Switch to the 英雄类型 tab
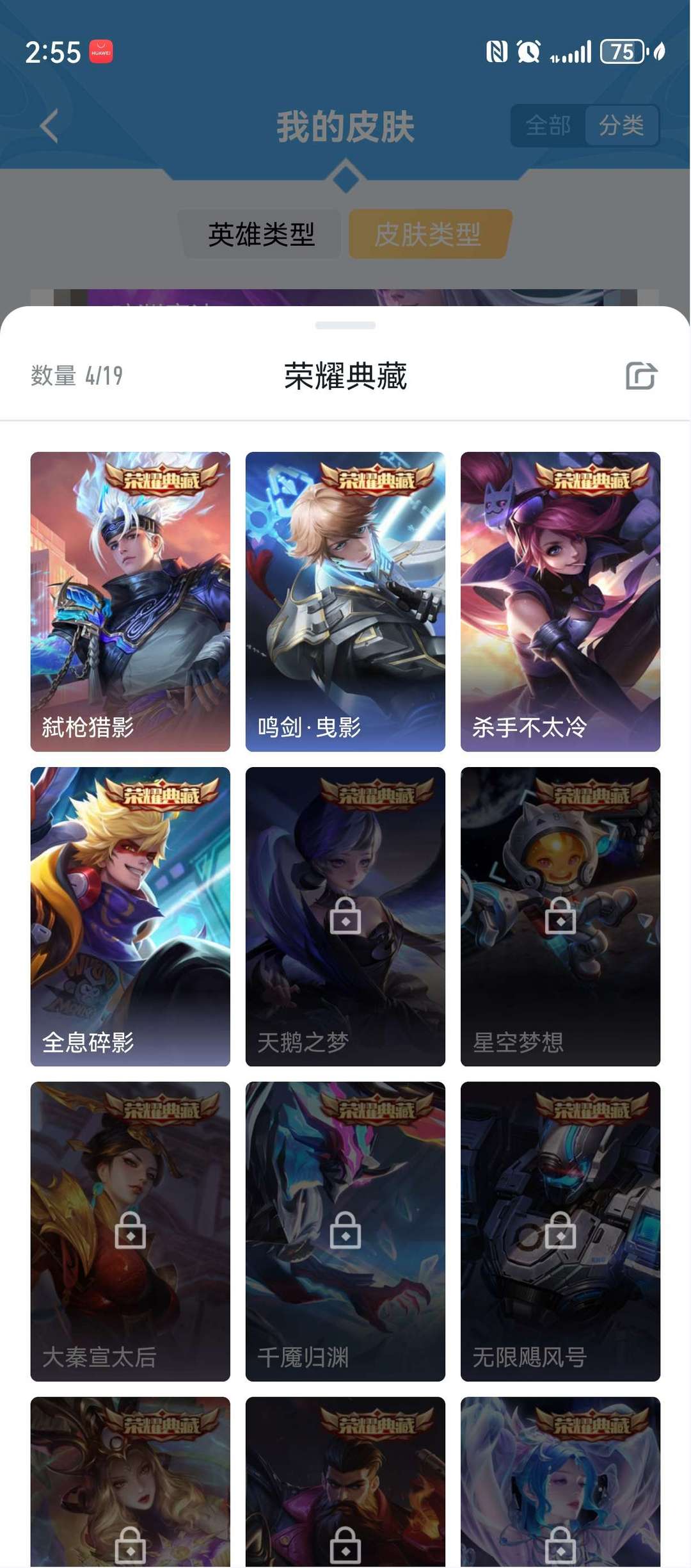This screenshot has width=691, height=1568. 261,234
